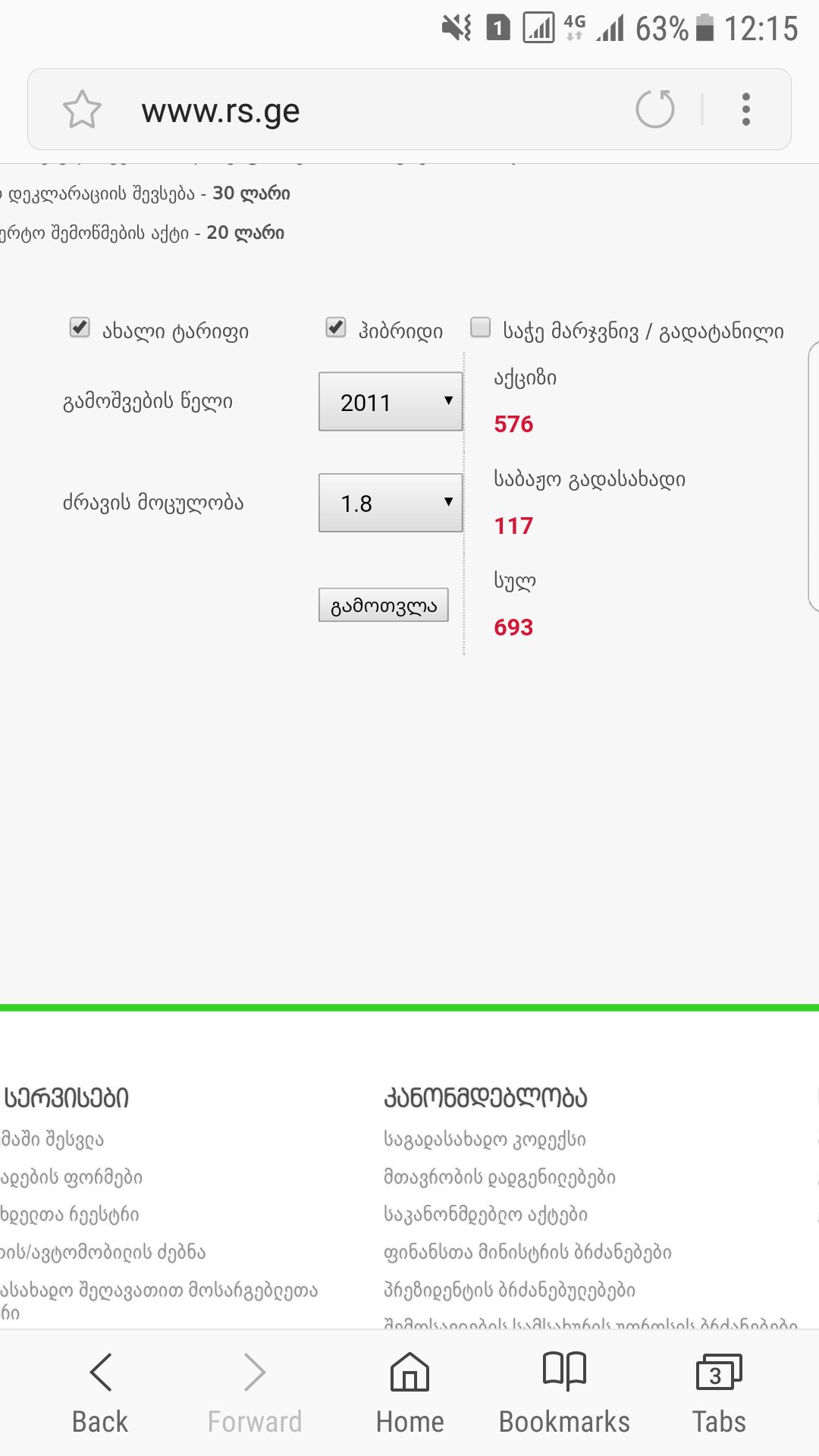819x1456 pixels.
Task: Open the პრეზიდენტის ბრძანებულებები link
Action: point(509,1290)
